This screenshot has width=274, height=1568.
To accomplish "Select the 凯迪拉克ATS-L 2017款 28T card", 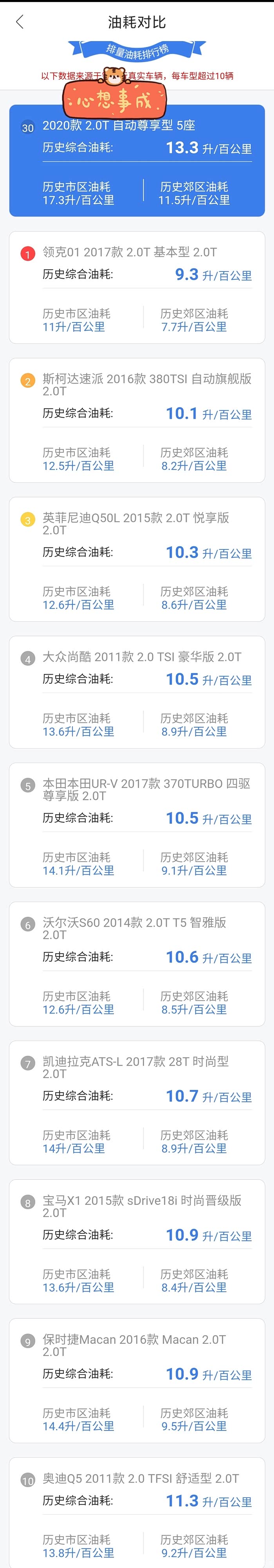I will tap(137, 1102).
